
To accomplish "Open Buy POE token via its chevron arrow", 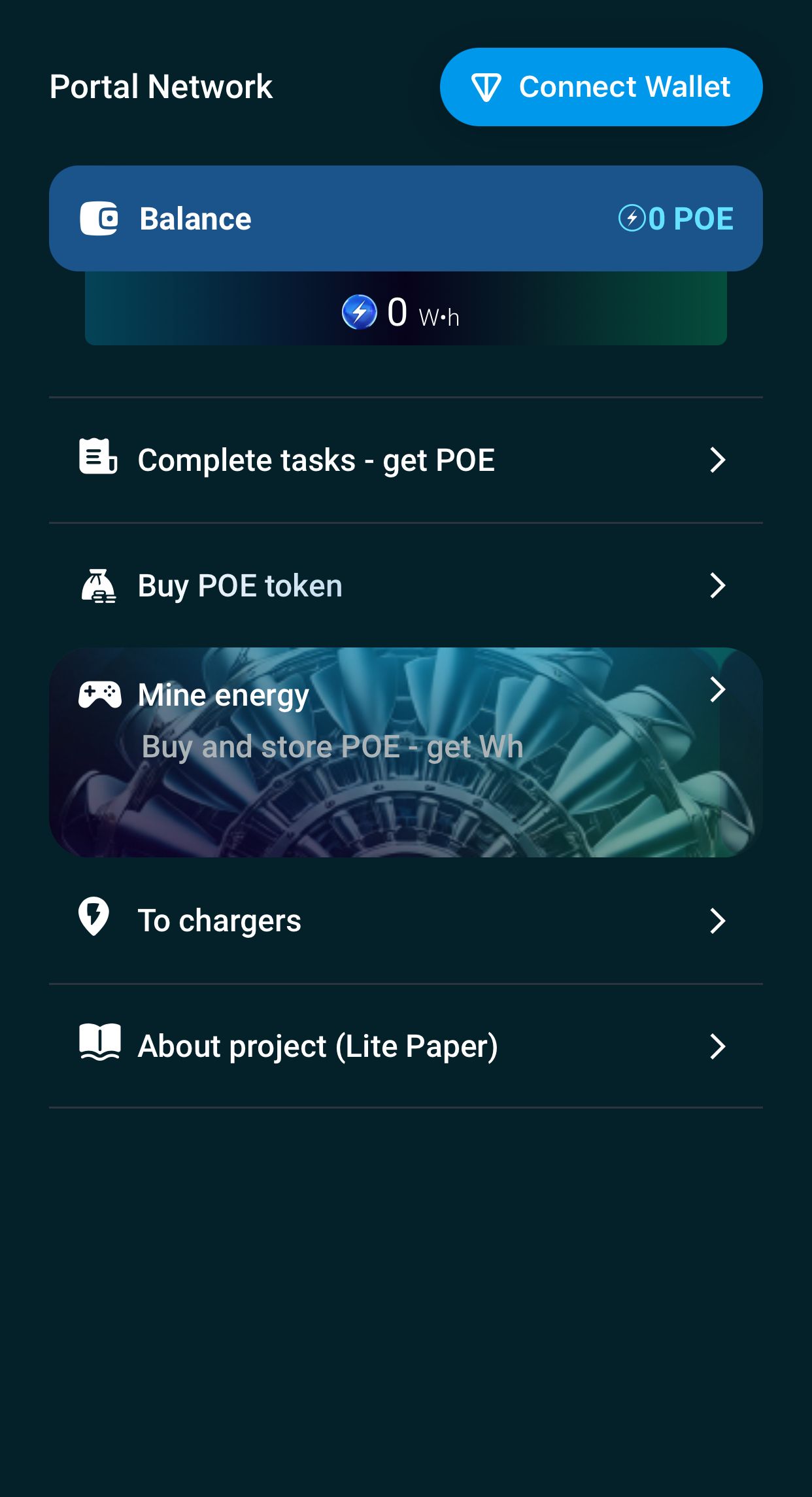I will 718,586.
